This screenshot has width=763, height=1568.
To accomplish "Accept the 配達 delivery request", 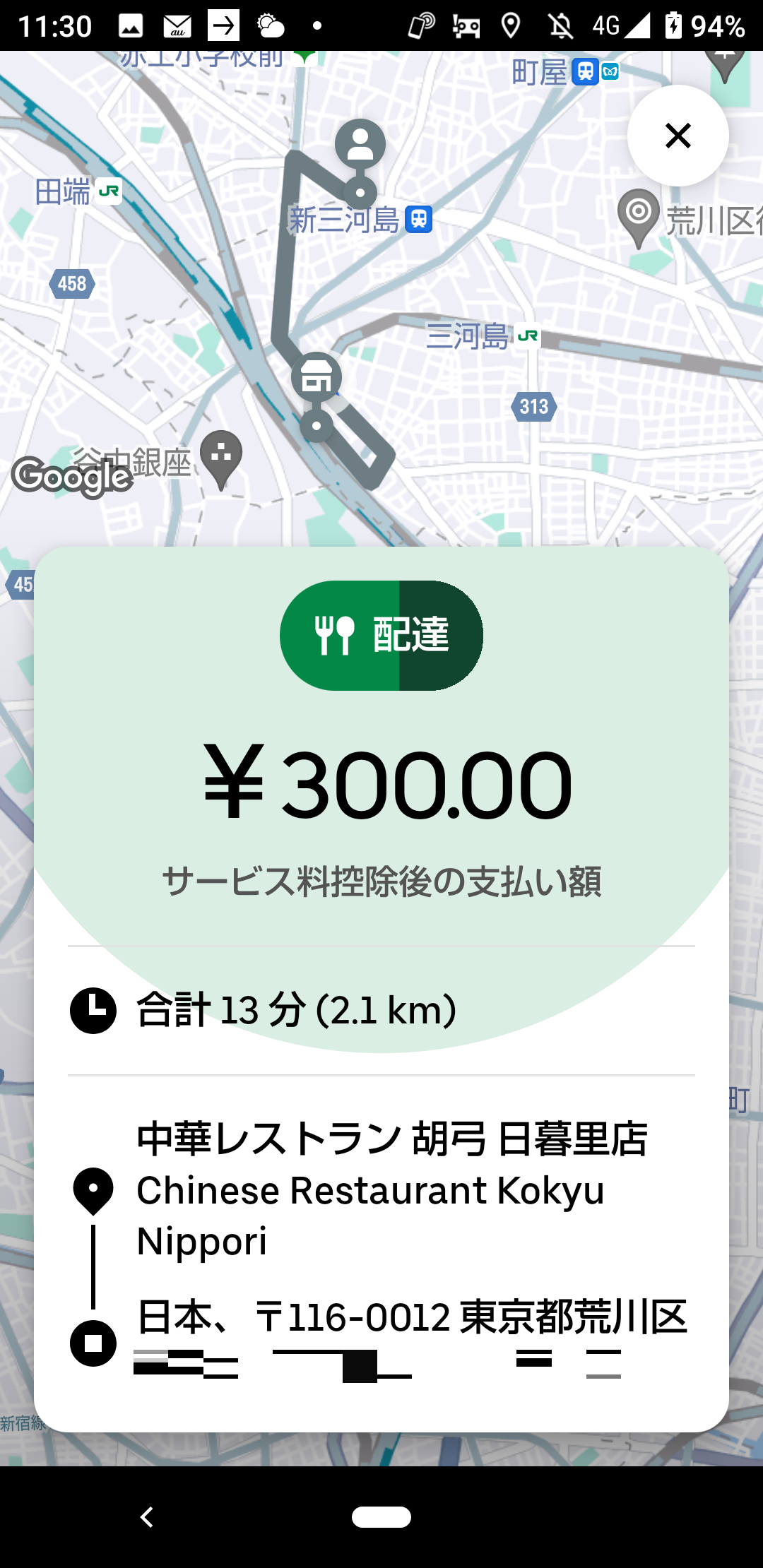I will coord(381,635).
